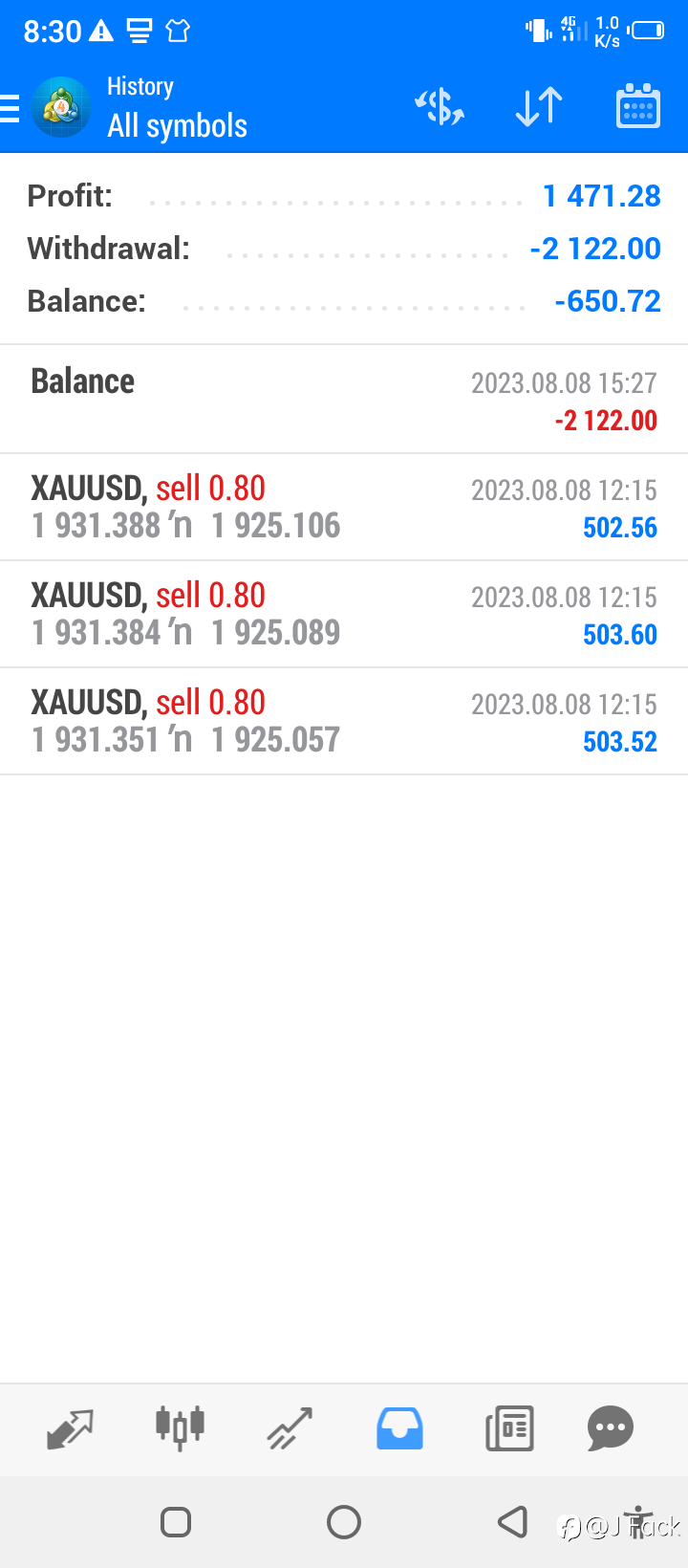Expand the XAUUSD sell trade with 502.56 profit
The height and width of the screenshot is (1568, 688).
coord(344,507)
